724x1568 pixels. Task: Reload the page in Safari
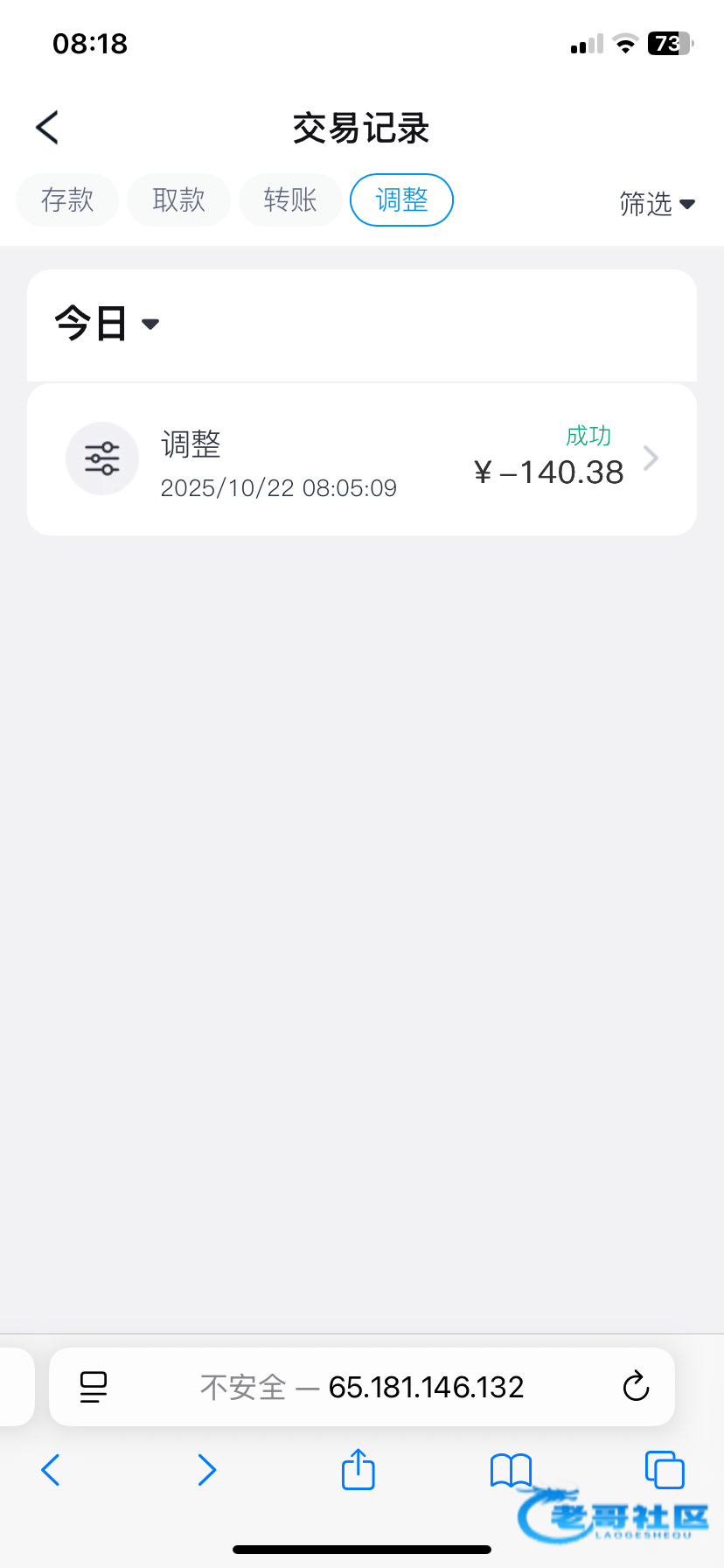pos(636,1387)
